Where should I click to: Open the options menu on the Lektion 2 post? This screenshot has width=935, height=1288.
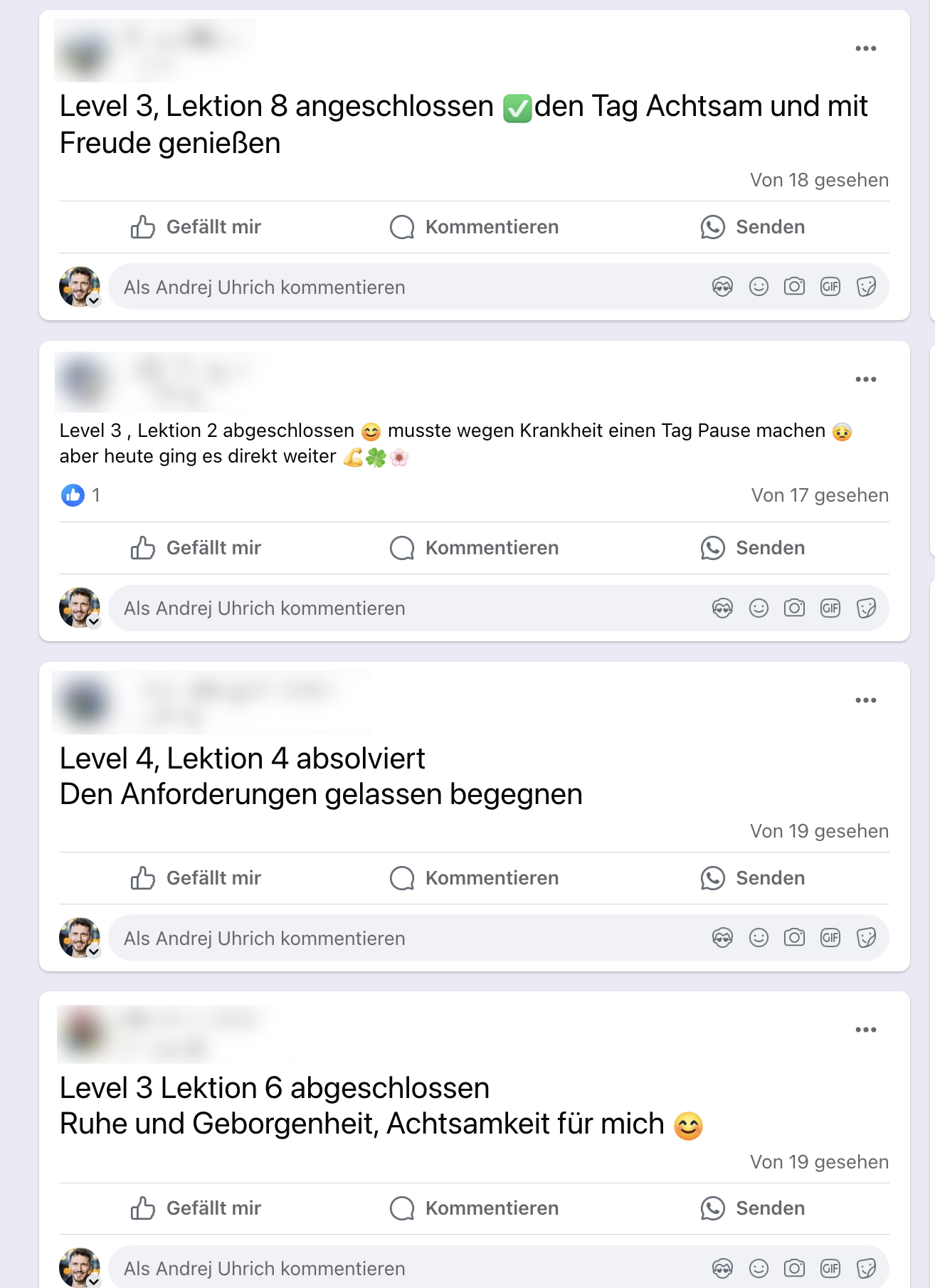tap(865, 379)
